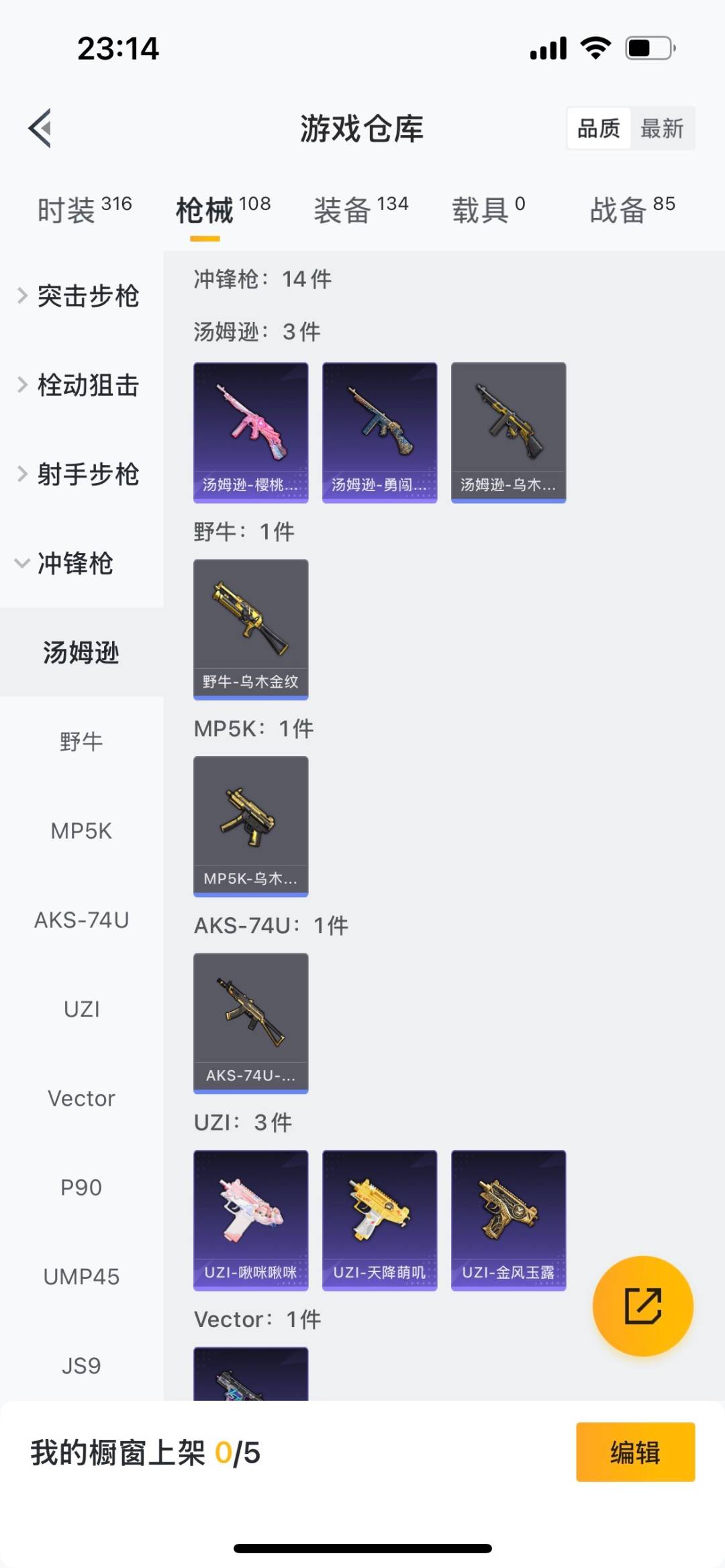The image size is (725, 1568).
Task: Jump to 野牛 in the sidebar
Action: (x=81, y=741)
